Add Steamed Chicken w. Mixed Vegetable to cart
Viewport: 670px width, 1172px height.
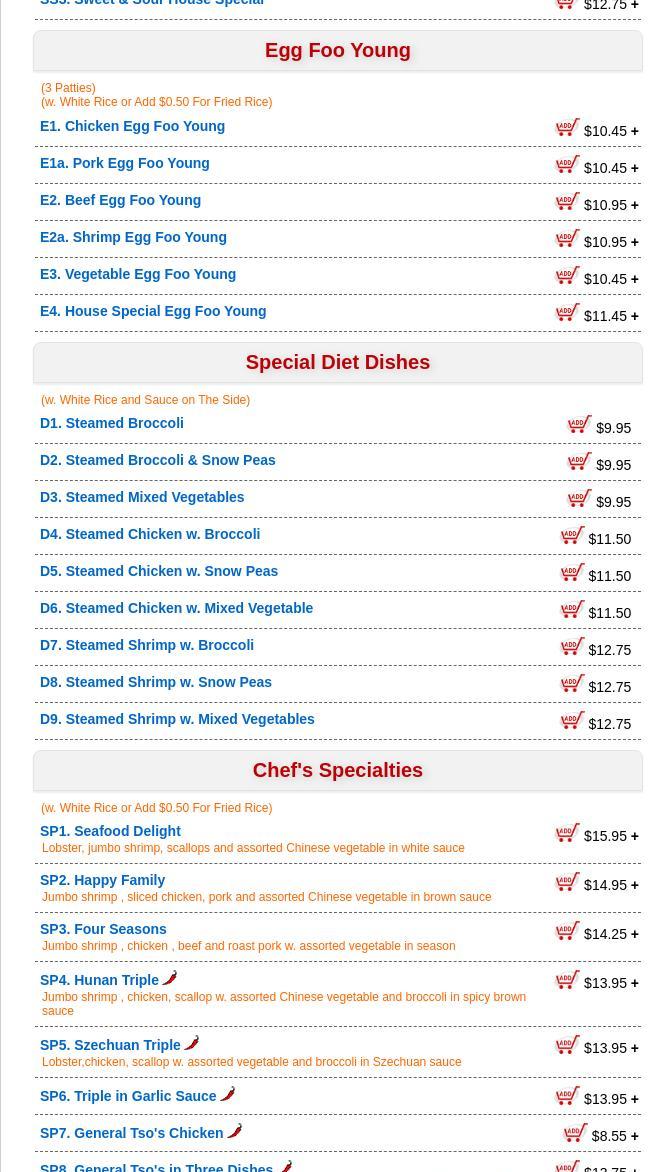[573, 610]
